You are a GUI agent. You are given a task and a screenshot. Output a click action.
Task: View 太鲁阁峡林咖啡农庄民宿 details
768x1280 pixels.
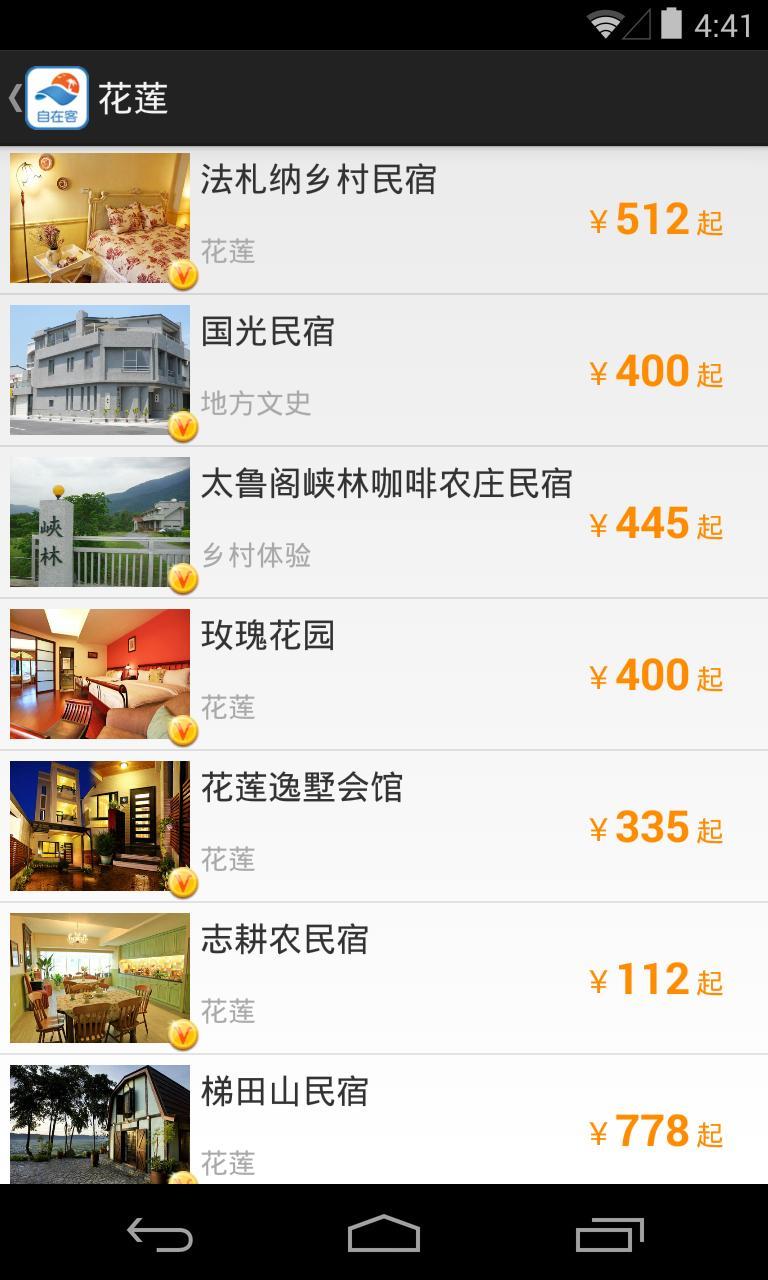click(x=384, y=523)
